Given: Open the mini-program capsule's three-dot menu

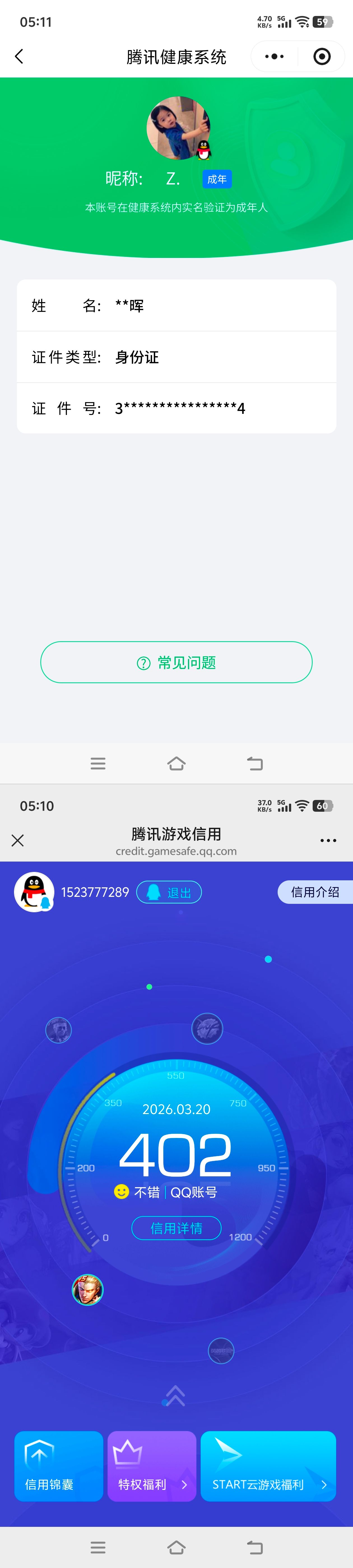Looking at the screenshot, I should pos(274,57).
